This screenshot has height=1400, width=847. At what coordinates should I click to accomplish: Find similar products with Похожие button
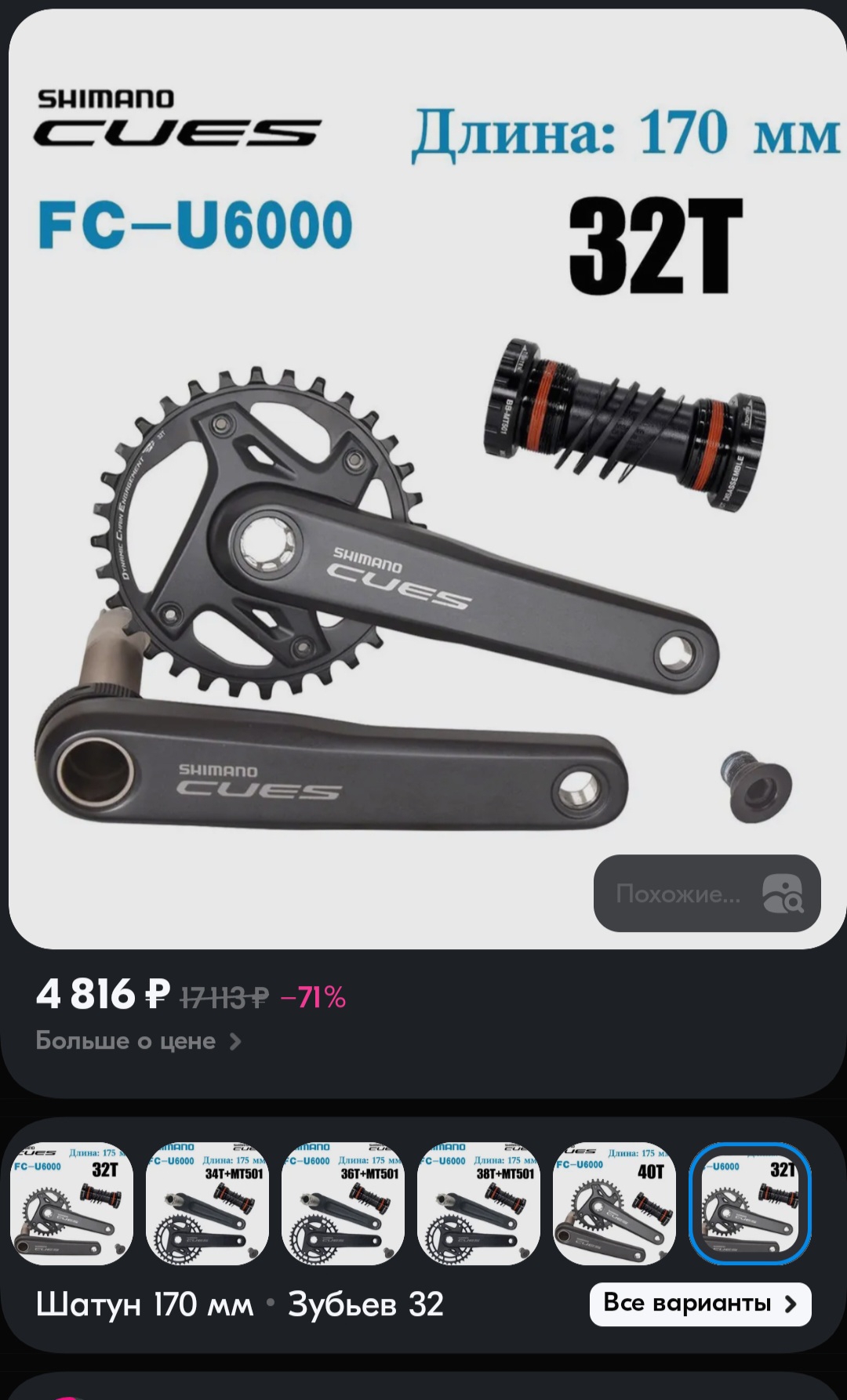(x=707, y=893)
